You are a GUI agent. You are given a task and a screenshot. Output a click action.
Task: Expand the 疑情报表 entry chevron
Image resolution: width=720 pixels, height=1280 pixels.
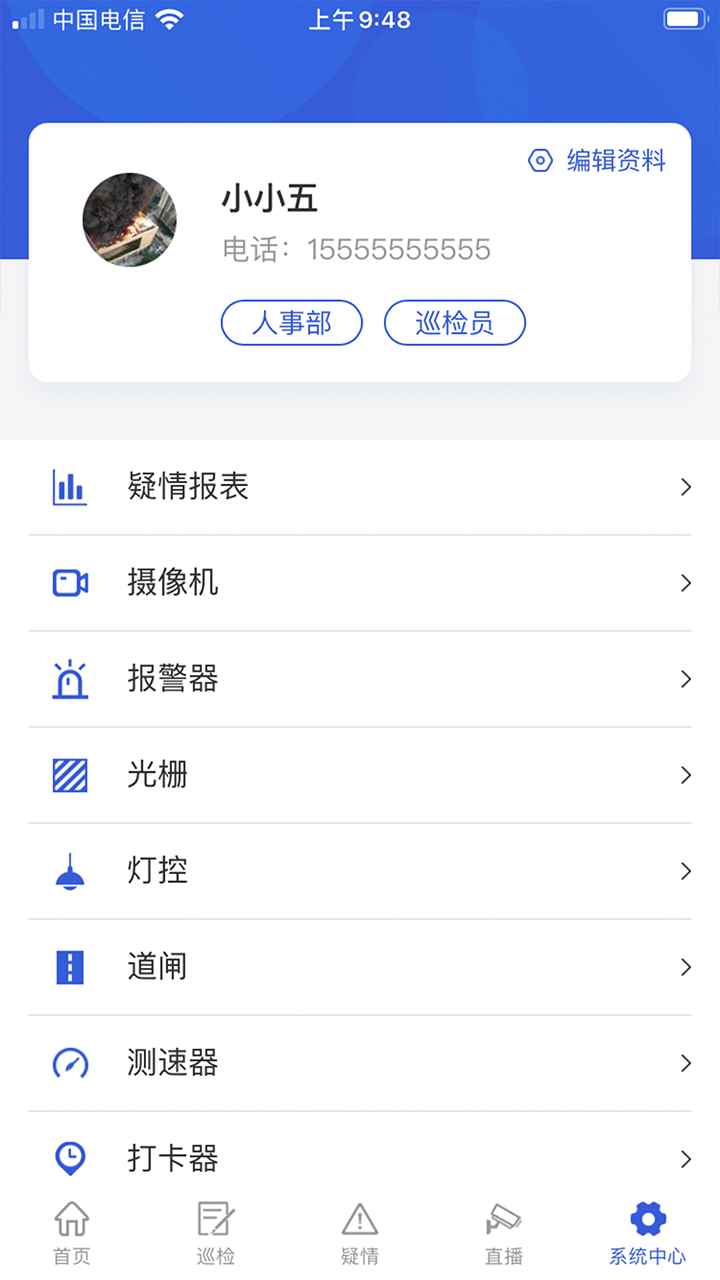tap(685, 487)
